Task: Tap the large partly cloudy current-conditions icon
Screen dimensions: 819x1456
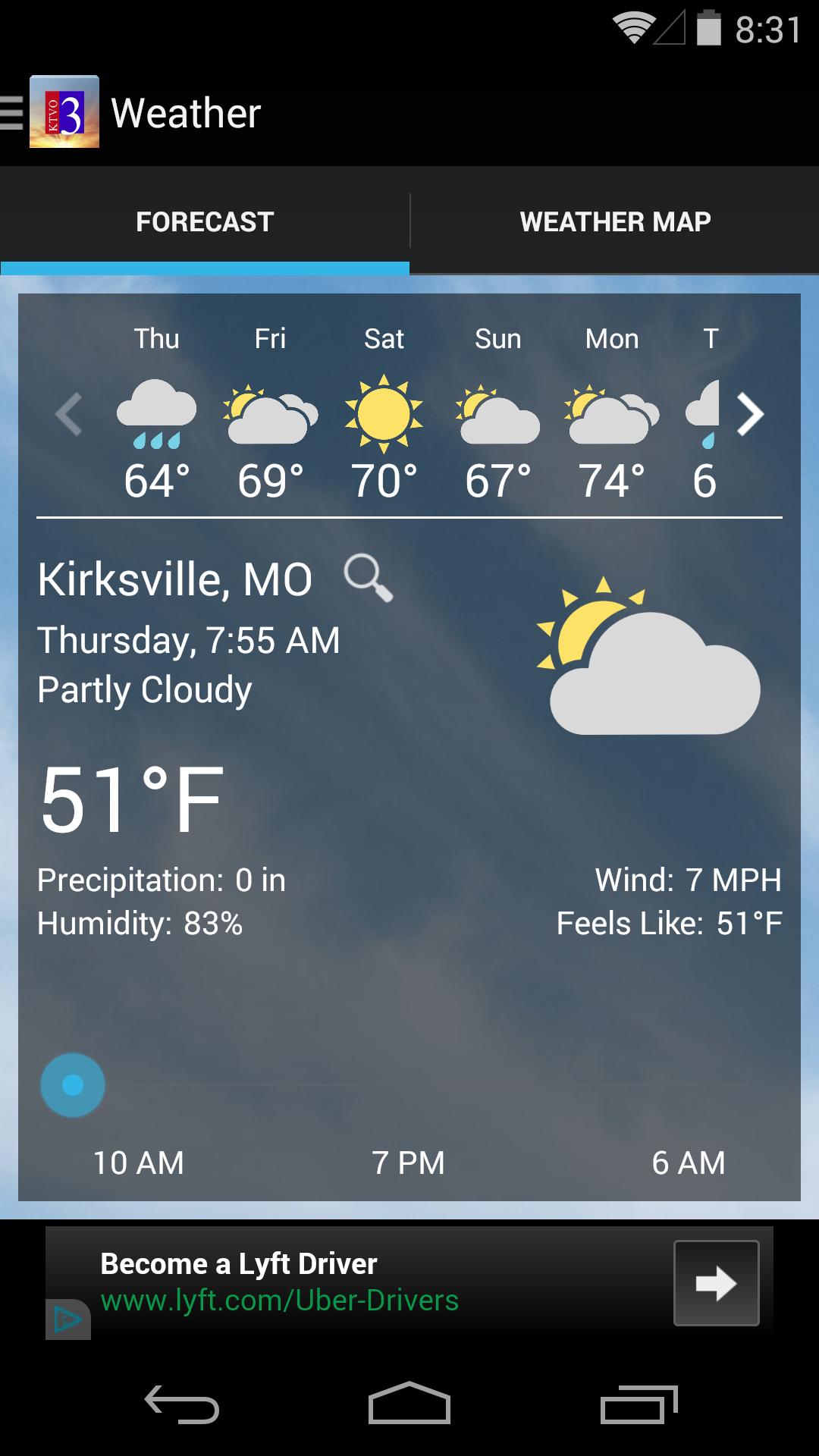Action: (656, 667)
